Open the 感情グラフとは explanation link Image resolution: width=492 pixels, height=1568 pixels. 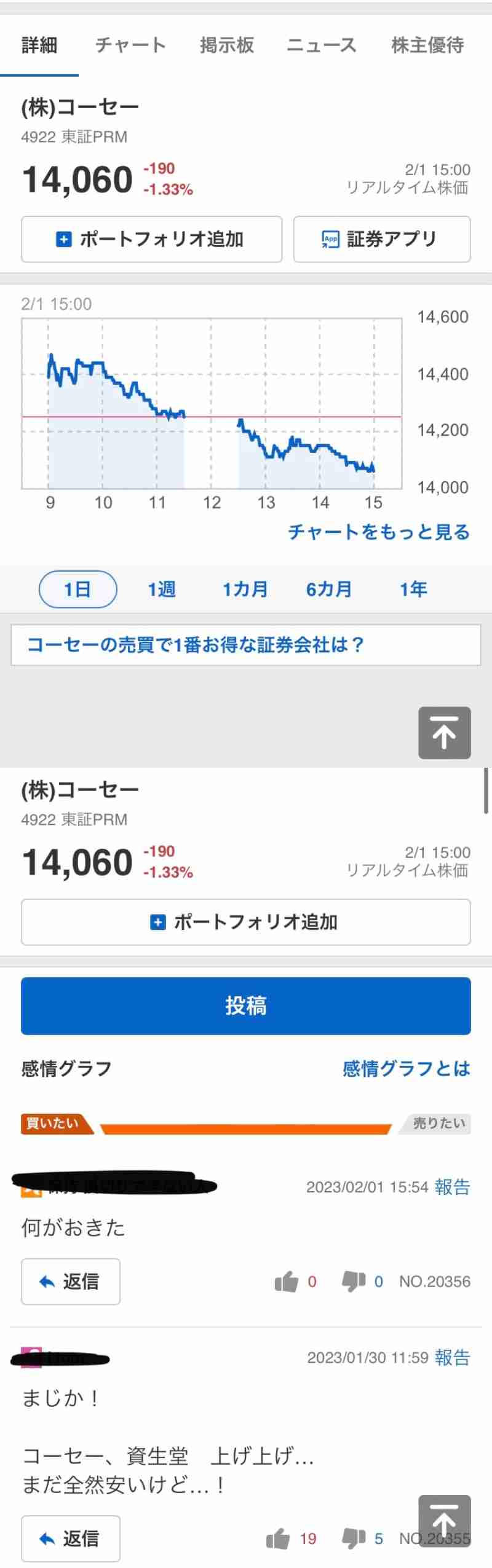click(406, 1069)
